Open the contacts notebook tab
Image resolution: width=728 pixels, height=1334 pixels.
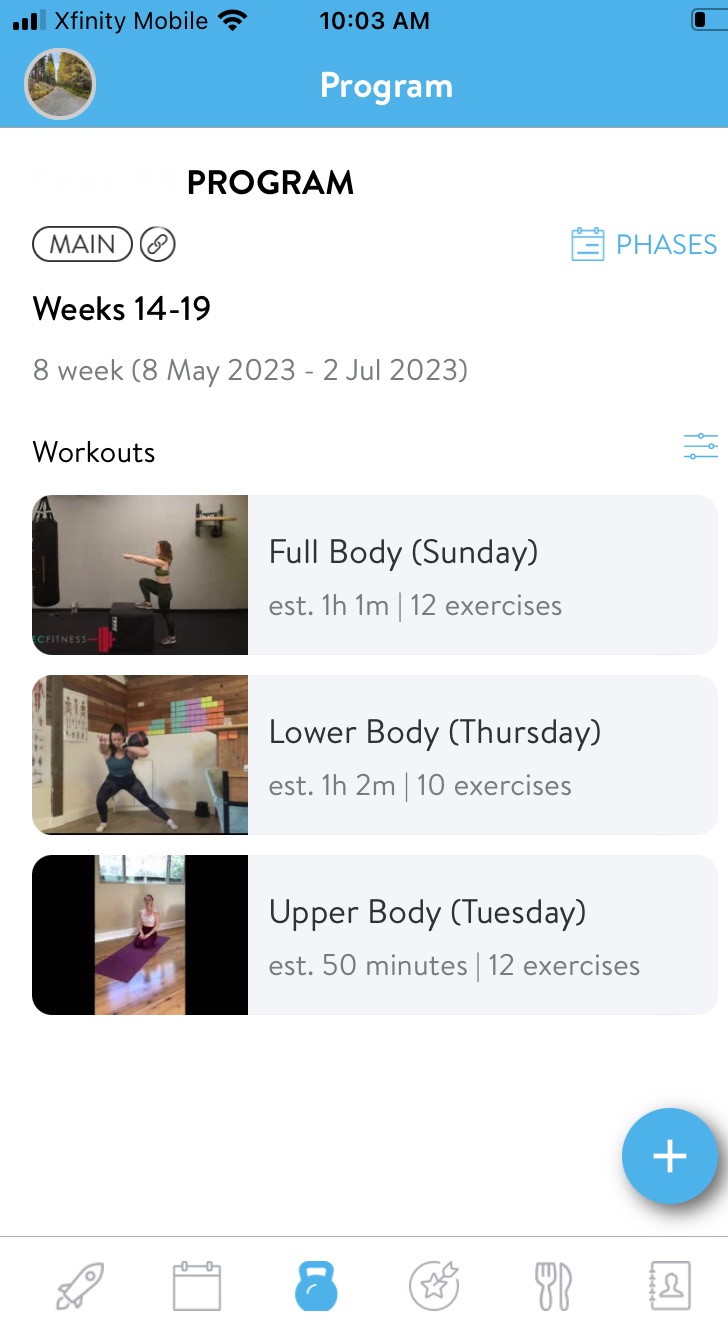point(669,1286)
